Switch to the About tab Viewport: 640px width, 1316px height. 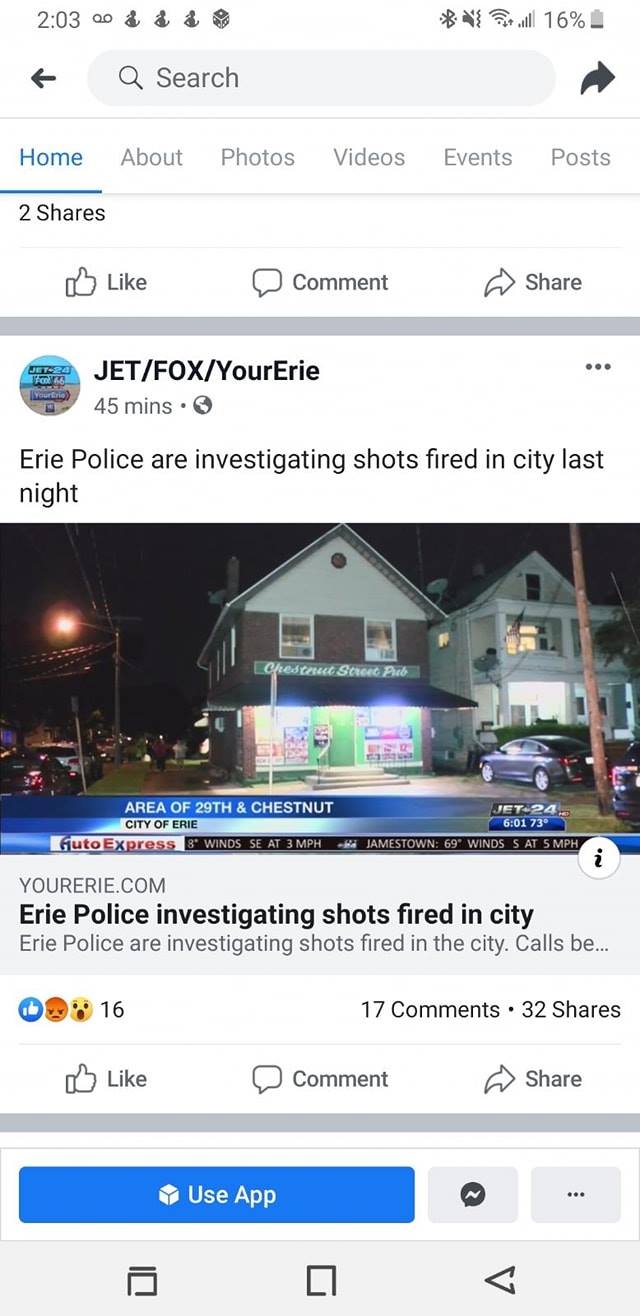152,157
